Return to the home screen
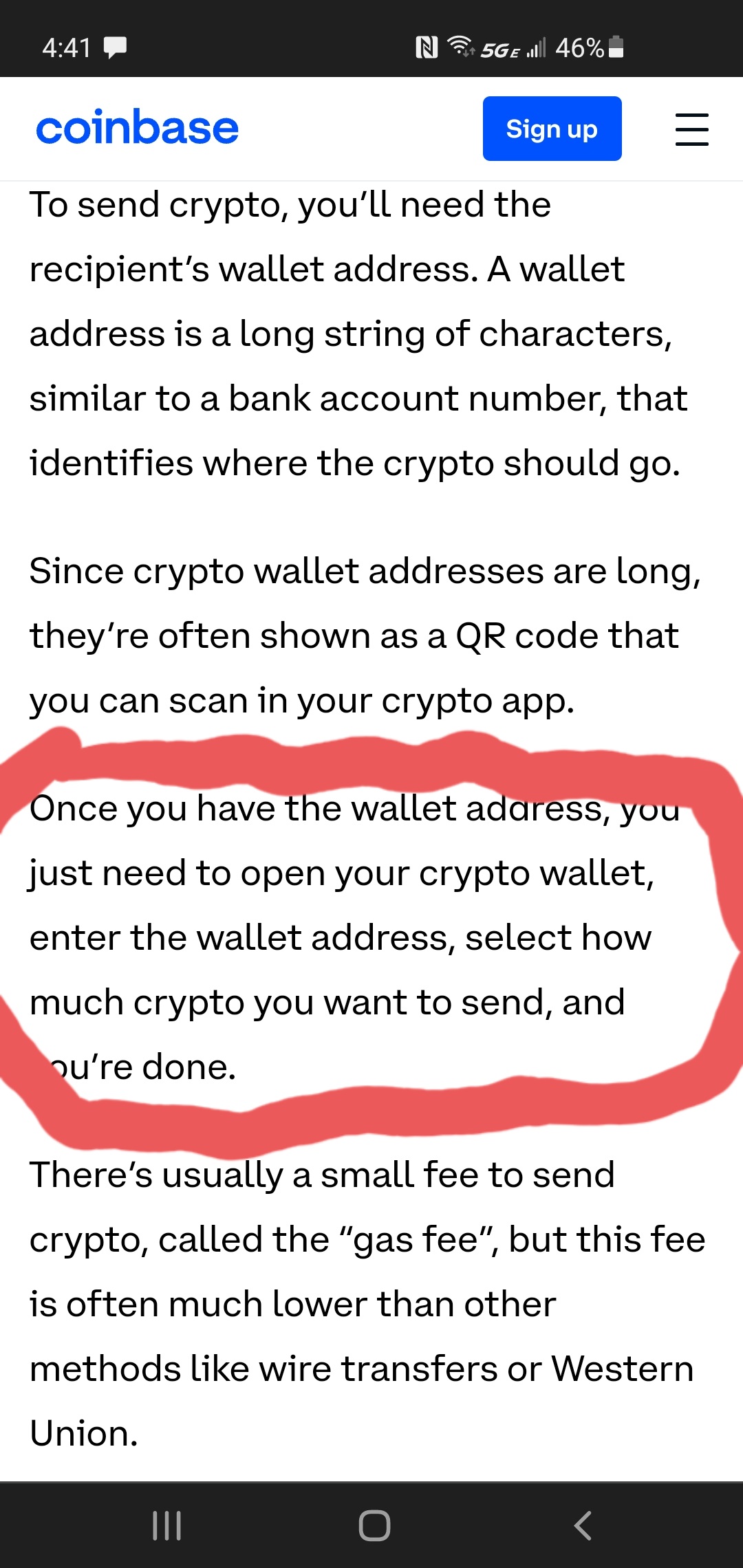This screenshot has height=1568, width=743. click(374, 1525)
